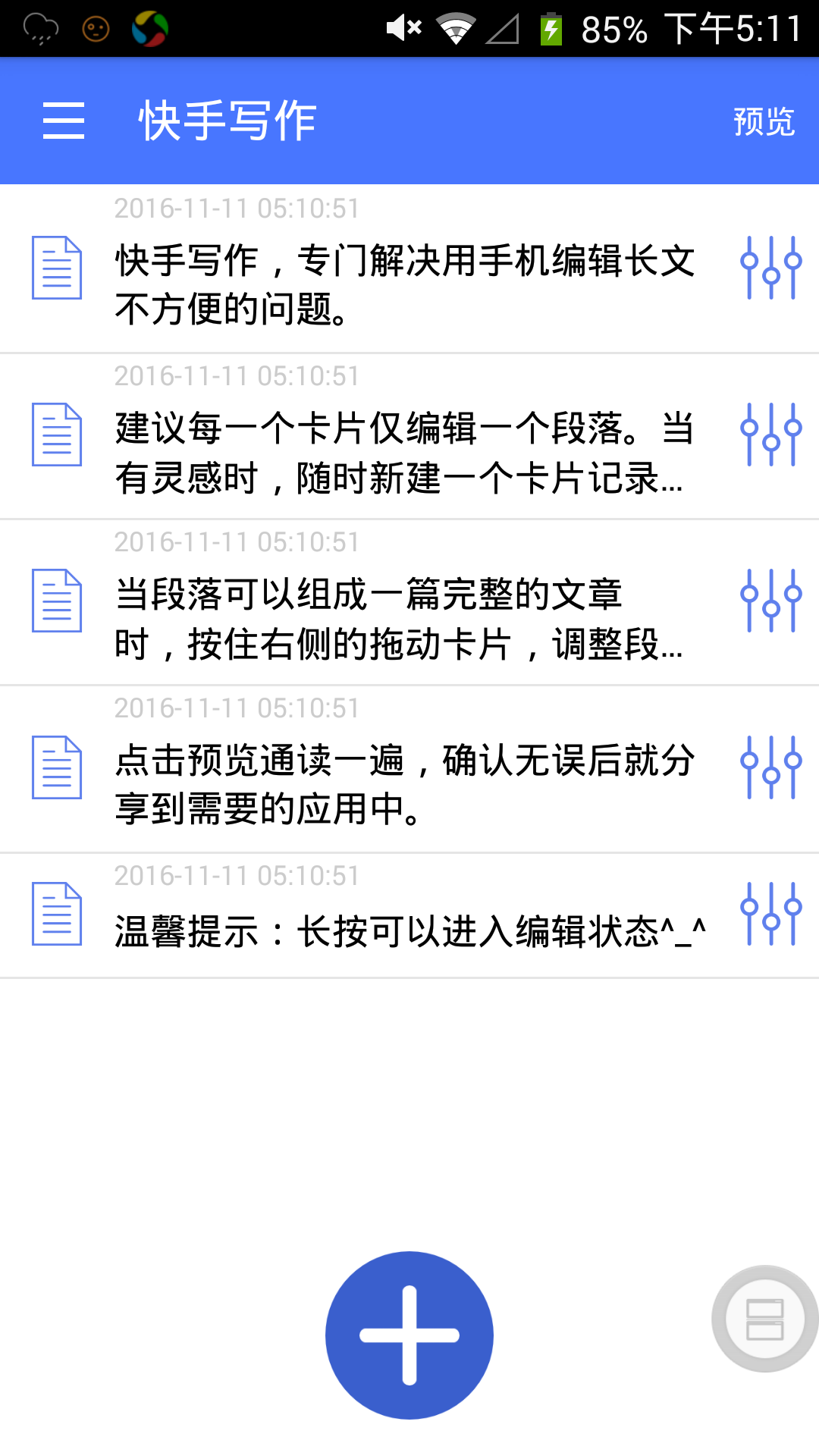Tap the slider icon beside 建议每一个卡片
The height and width of the screenshot is (1456, 819).
click(x=770, y=435)
